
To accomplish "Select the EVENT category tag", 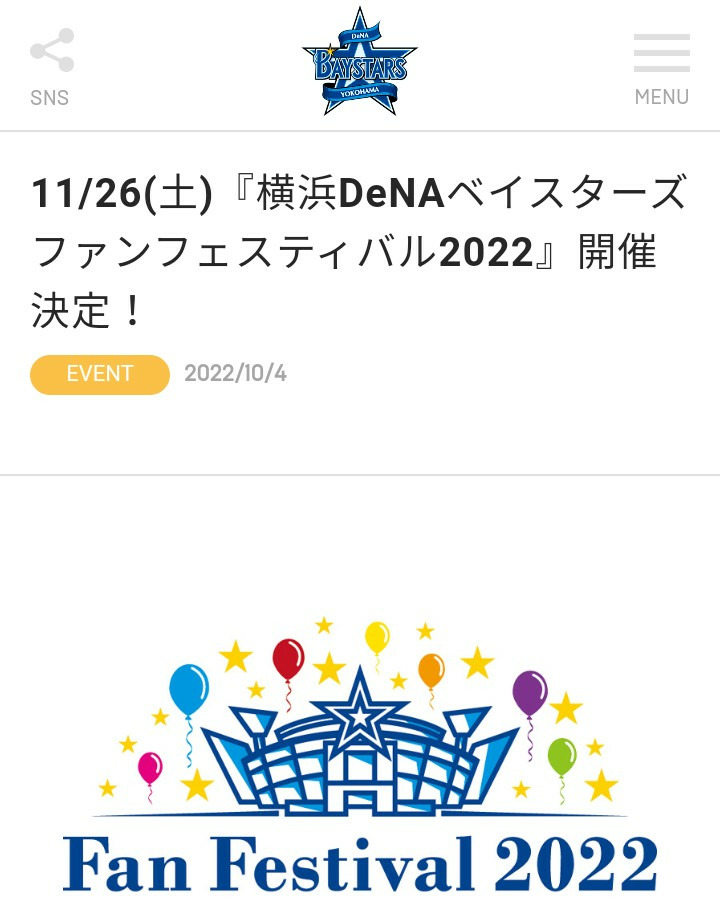I will tap(100, 374).
